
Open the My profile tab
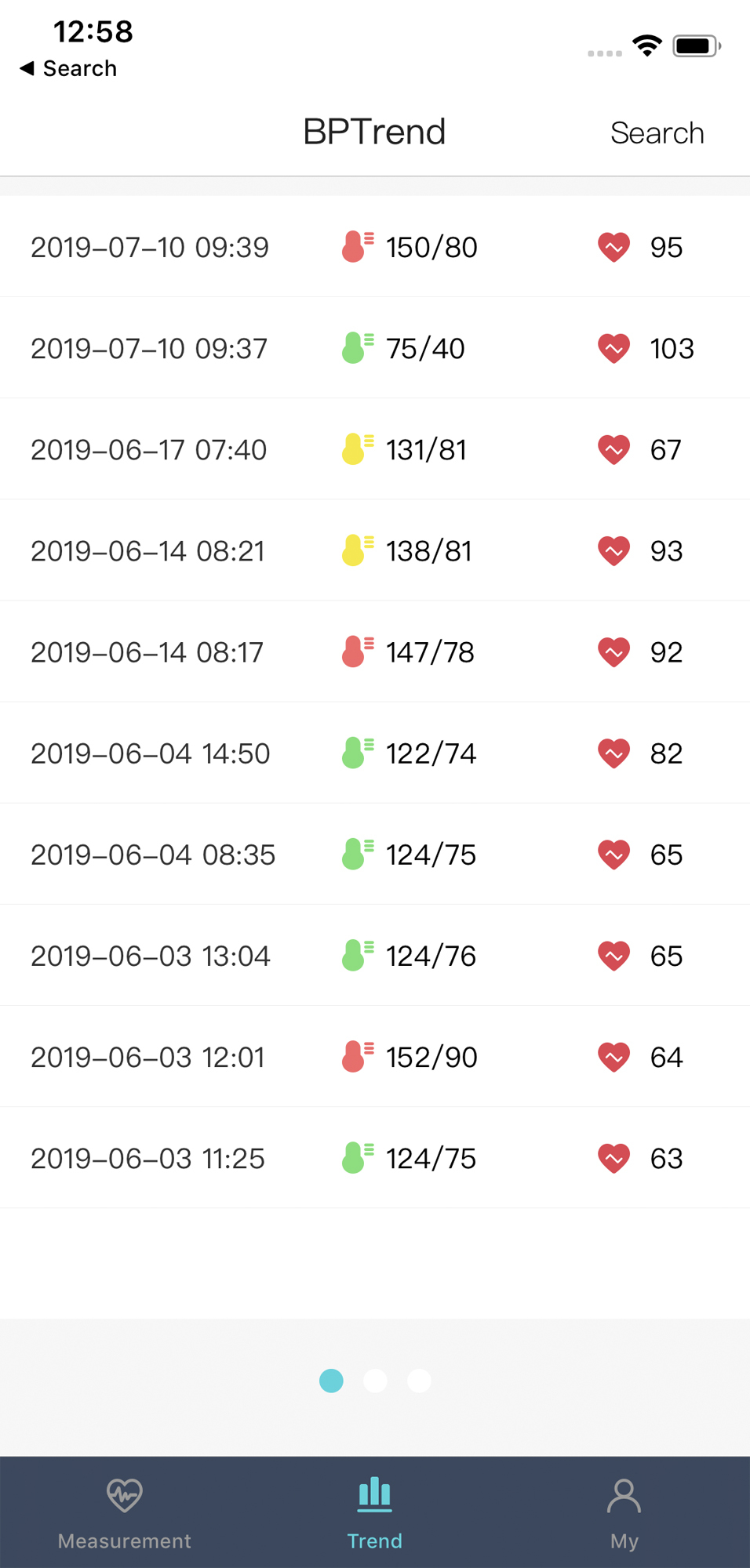point(624,1512)
